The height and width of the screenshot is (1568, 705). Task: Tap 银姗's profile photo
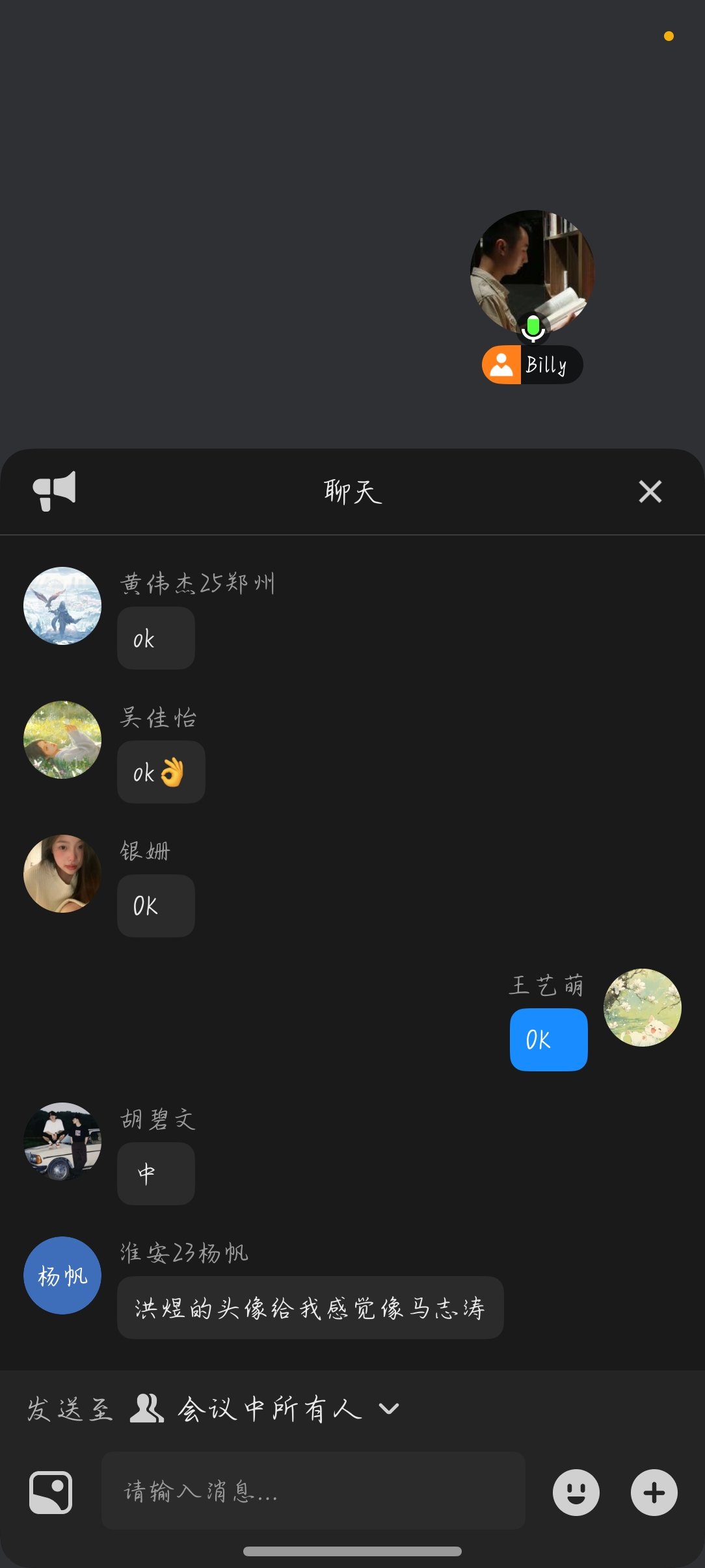(62, 874)
